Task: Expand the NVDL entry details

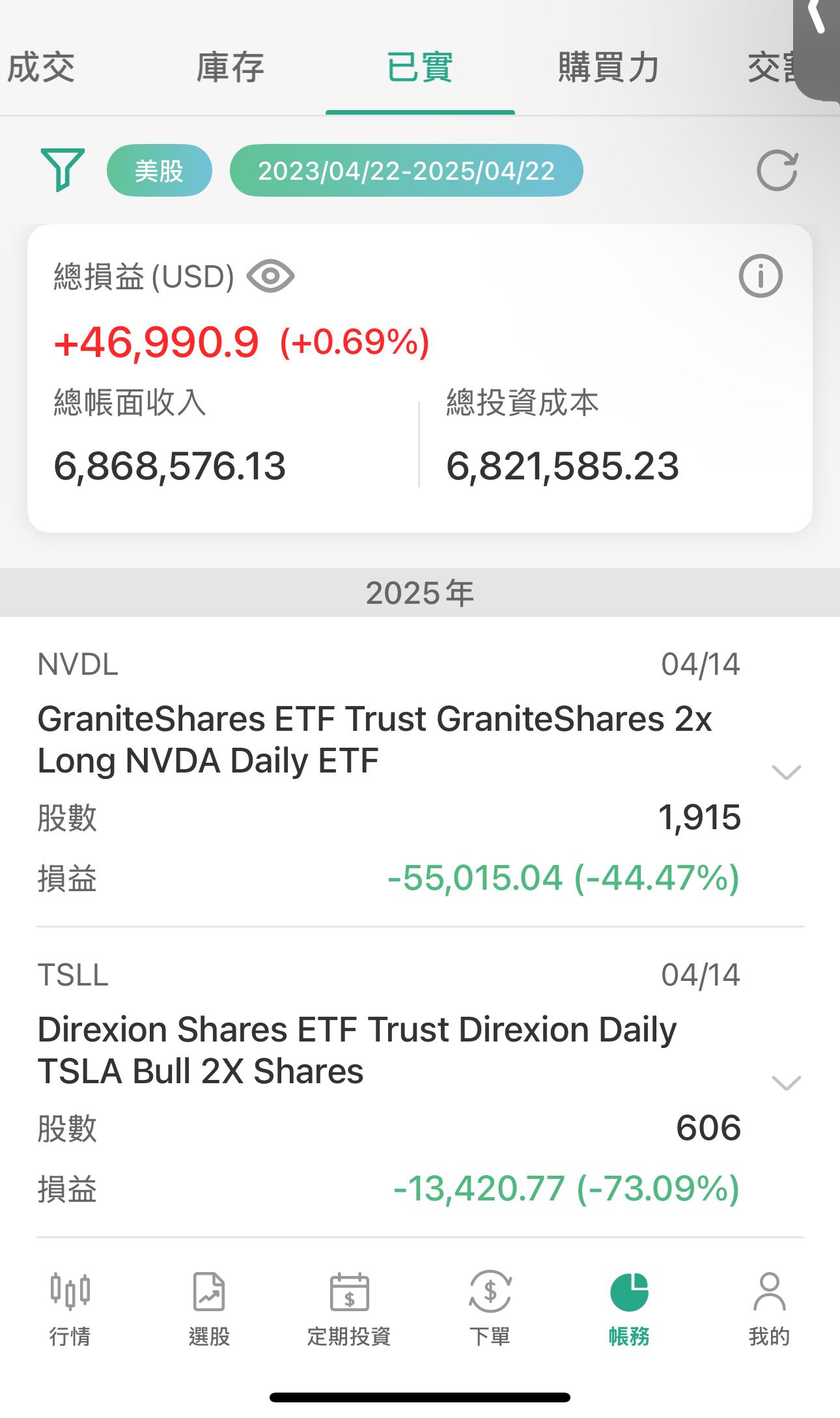Action: pos(786,773)
